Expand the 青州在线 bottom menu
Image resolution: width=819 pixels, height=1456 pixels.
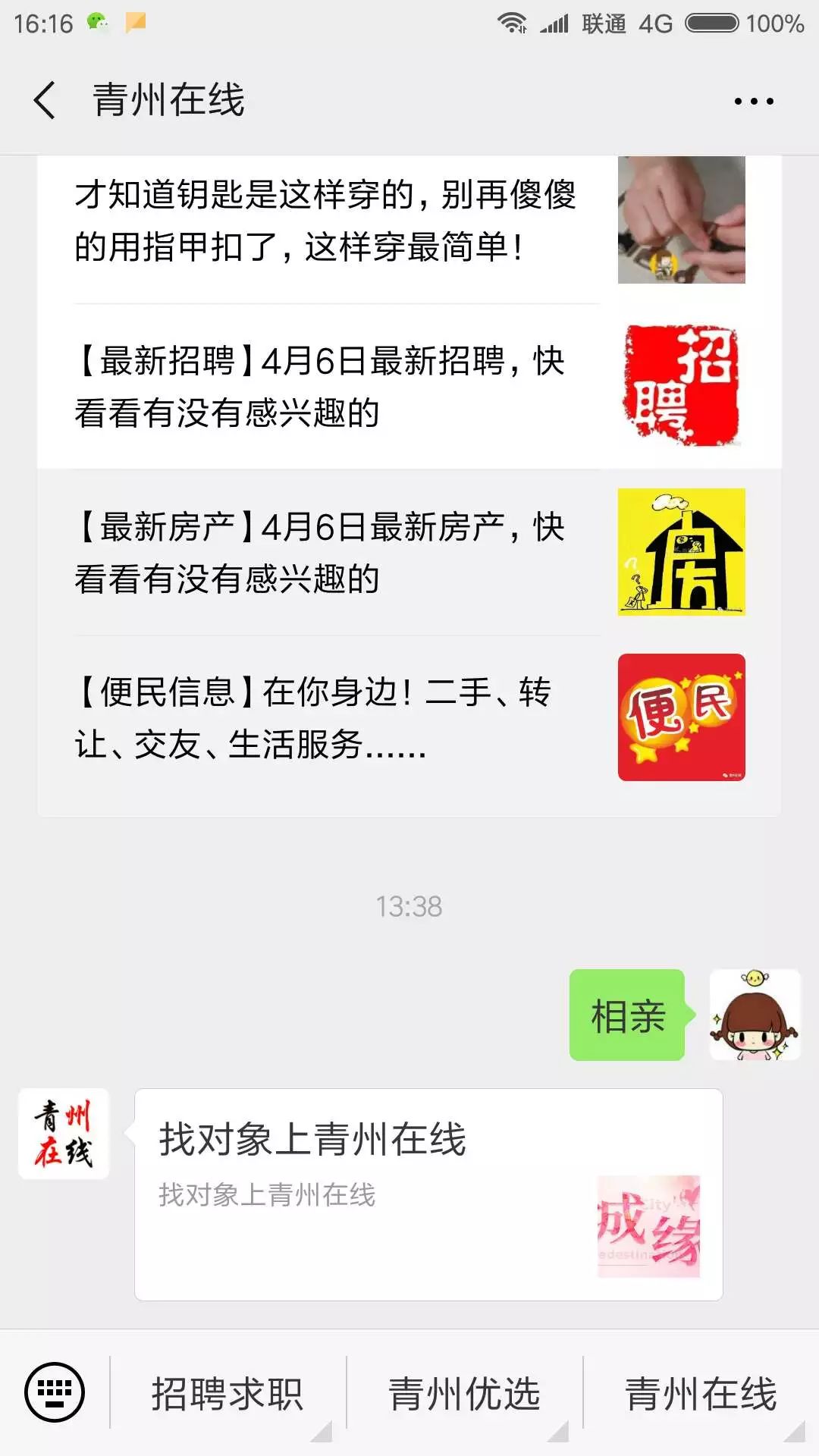701,1394
